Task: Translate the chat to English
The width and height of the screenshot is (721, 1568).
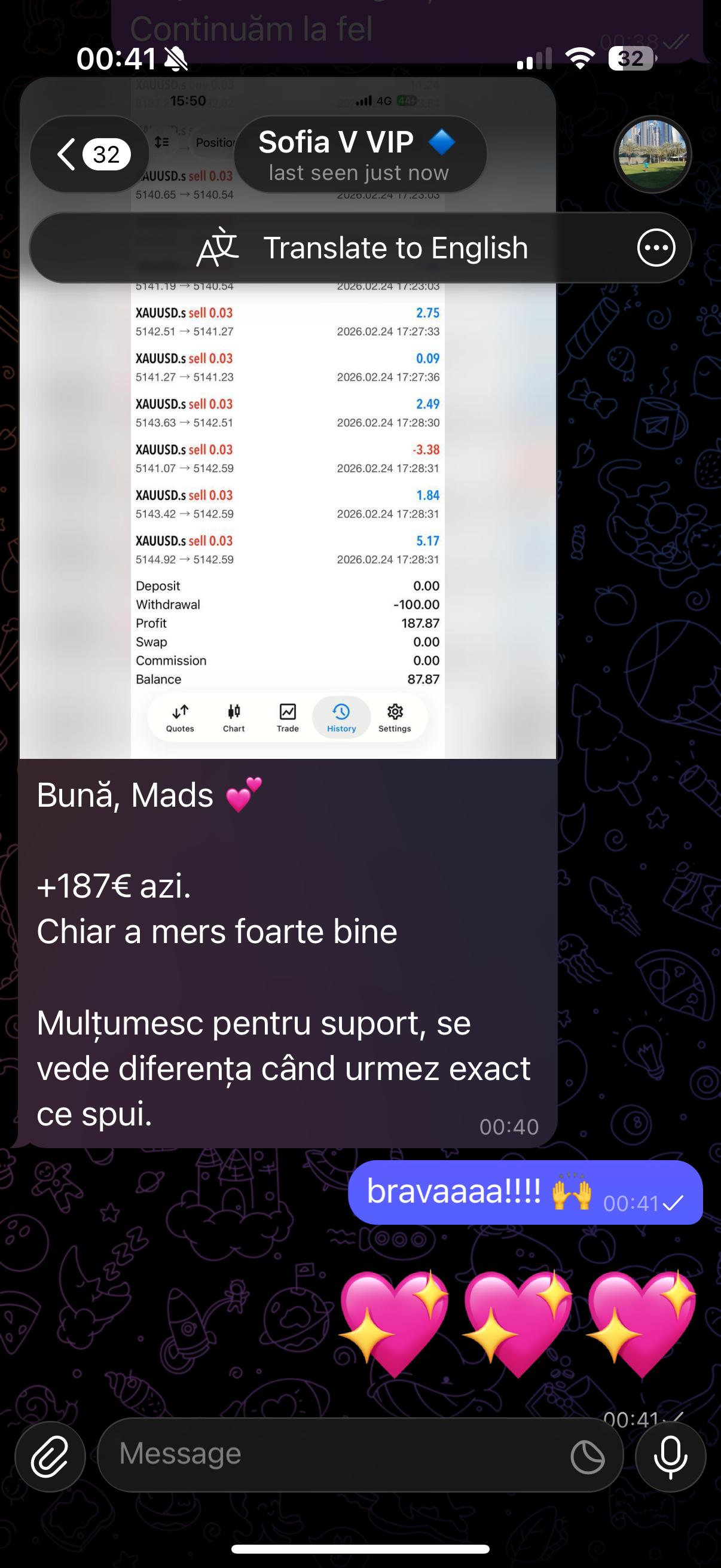Action: tap(363, 248)
